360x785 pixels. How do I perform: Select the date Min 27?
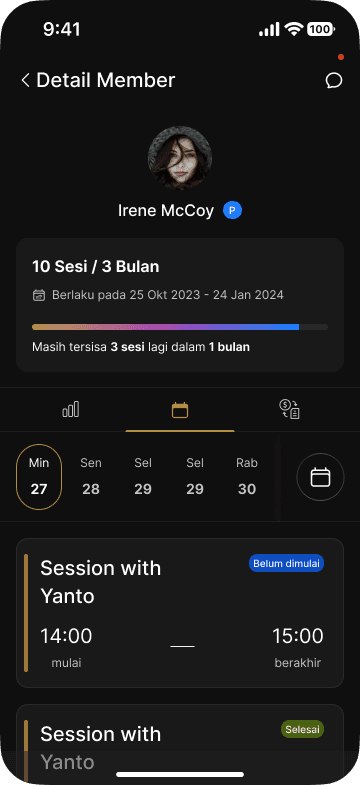39,477
